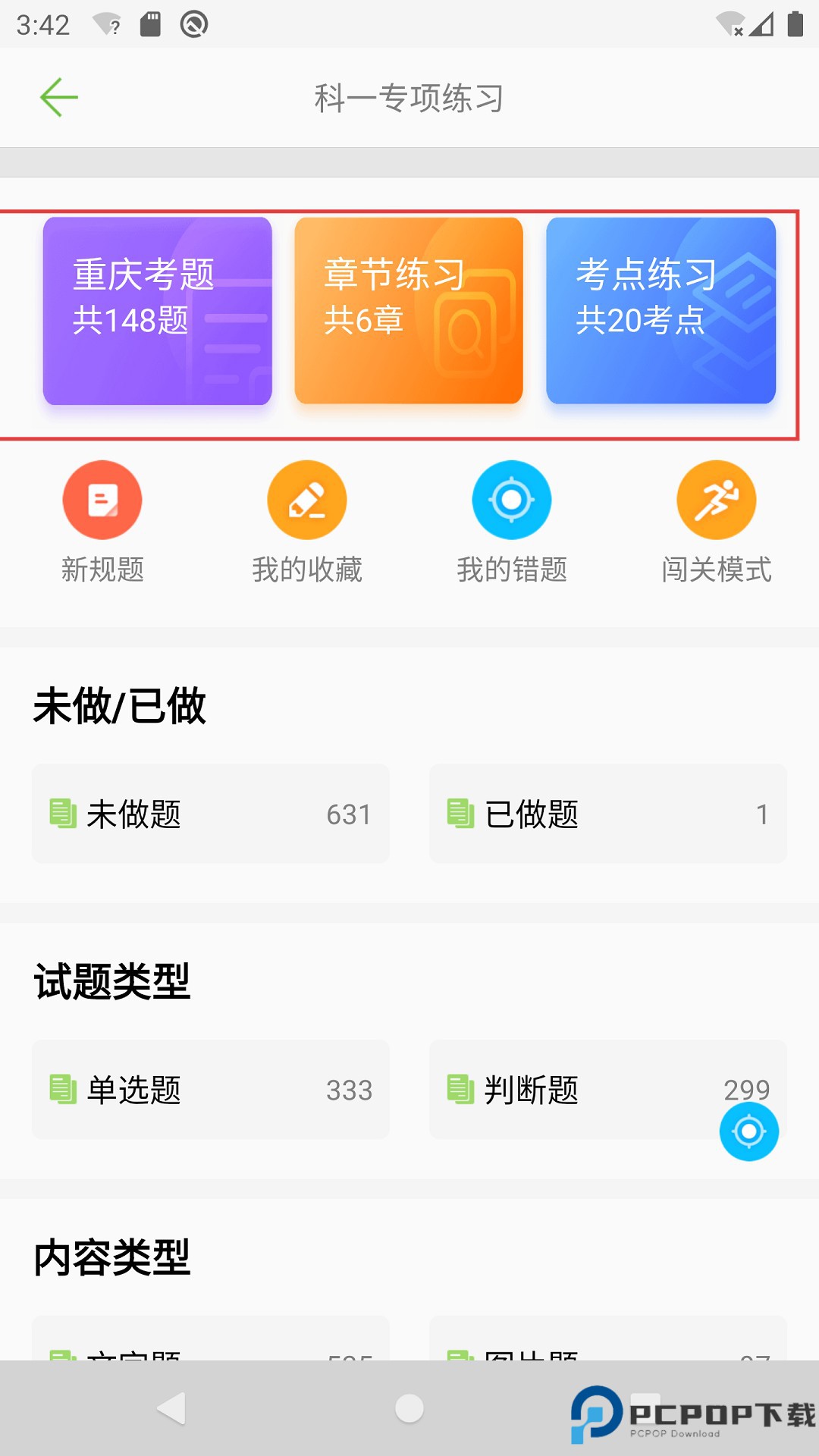Open the 考点练习 card

click(661, 311)
